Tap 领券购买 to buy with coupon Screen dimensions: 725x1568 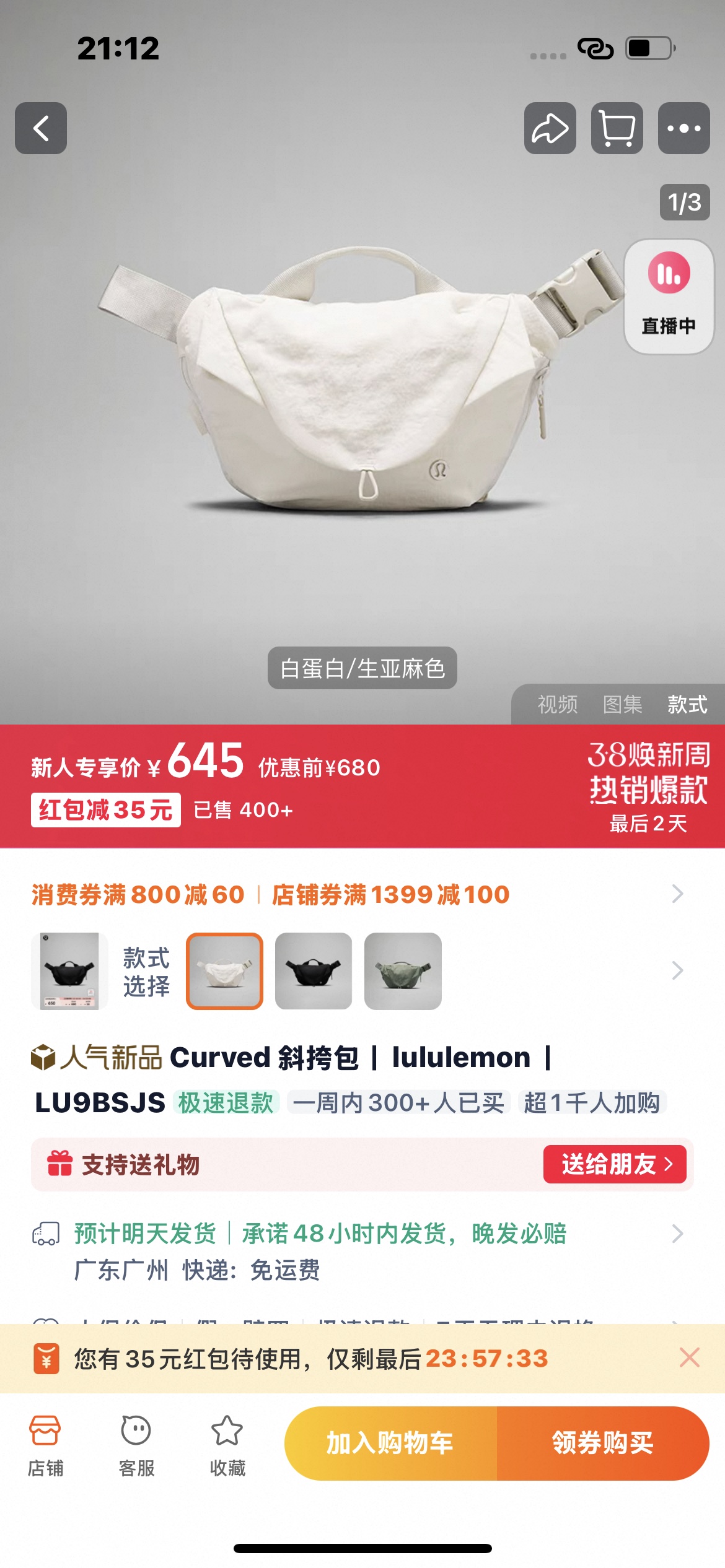603,1443
